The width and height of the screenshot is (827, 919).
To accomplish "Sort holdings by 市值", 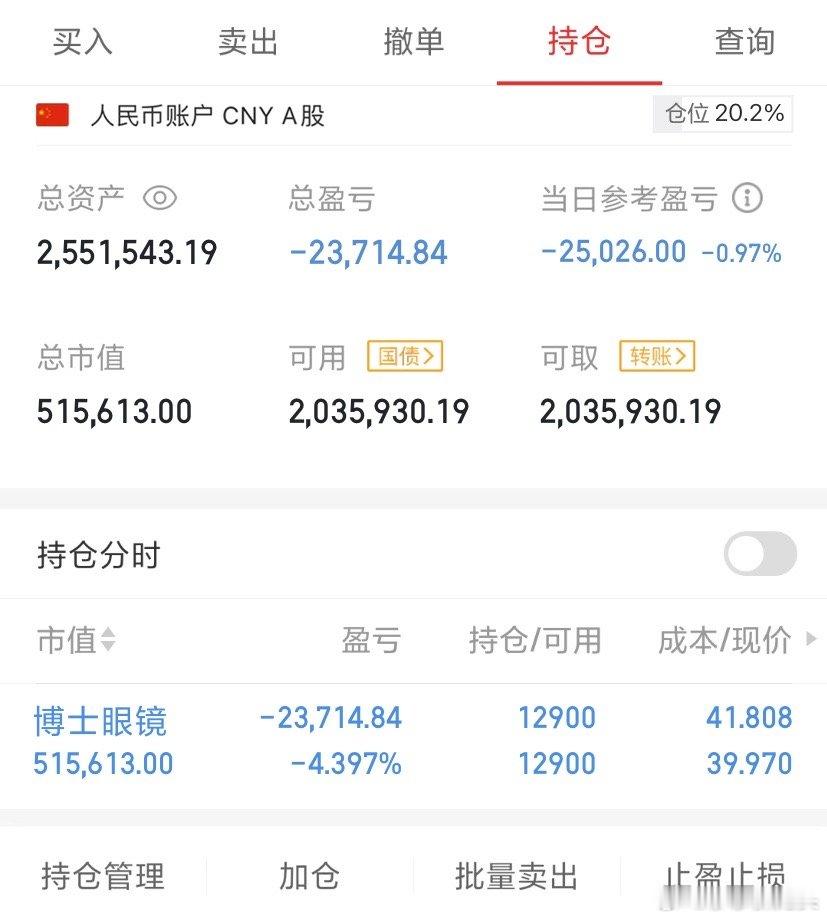I will 76,640.
